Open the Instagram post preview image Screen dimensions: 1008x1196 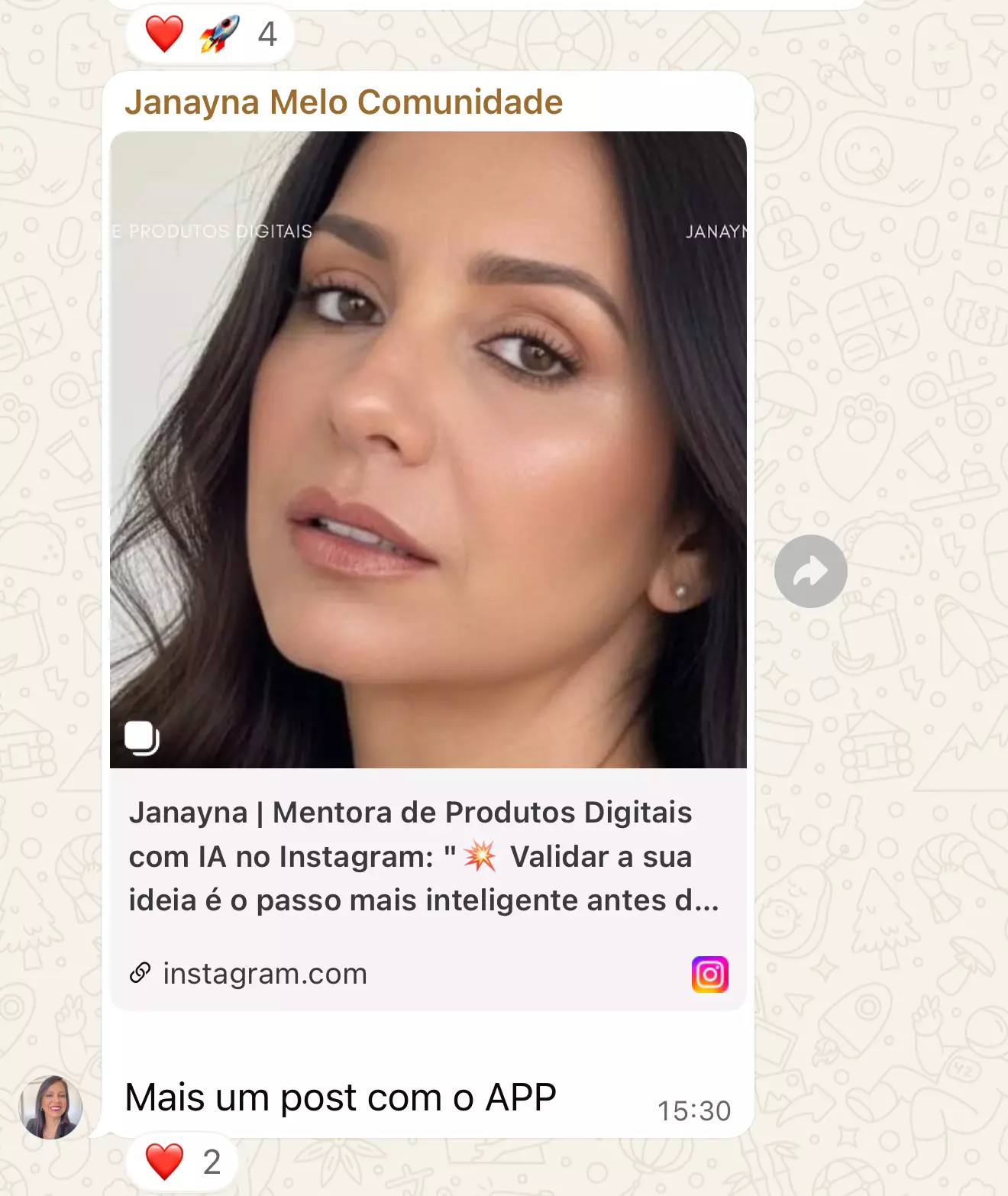[x=428, y=449]
